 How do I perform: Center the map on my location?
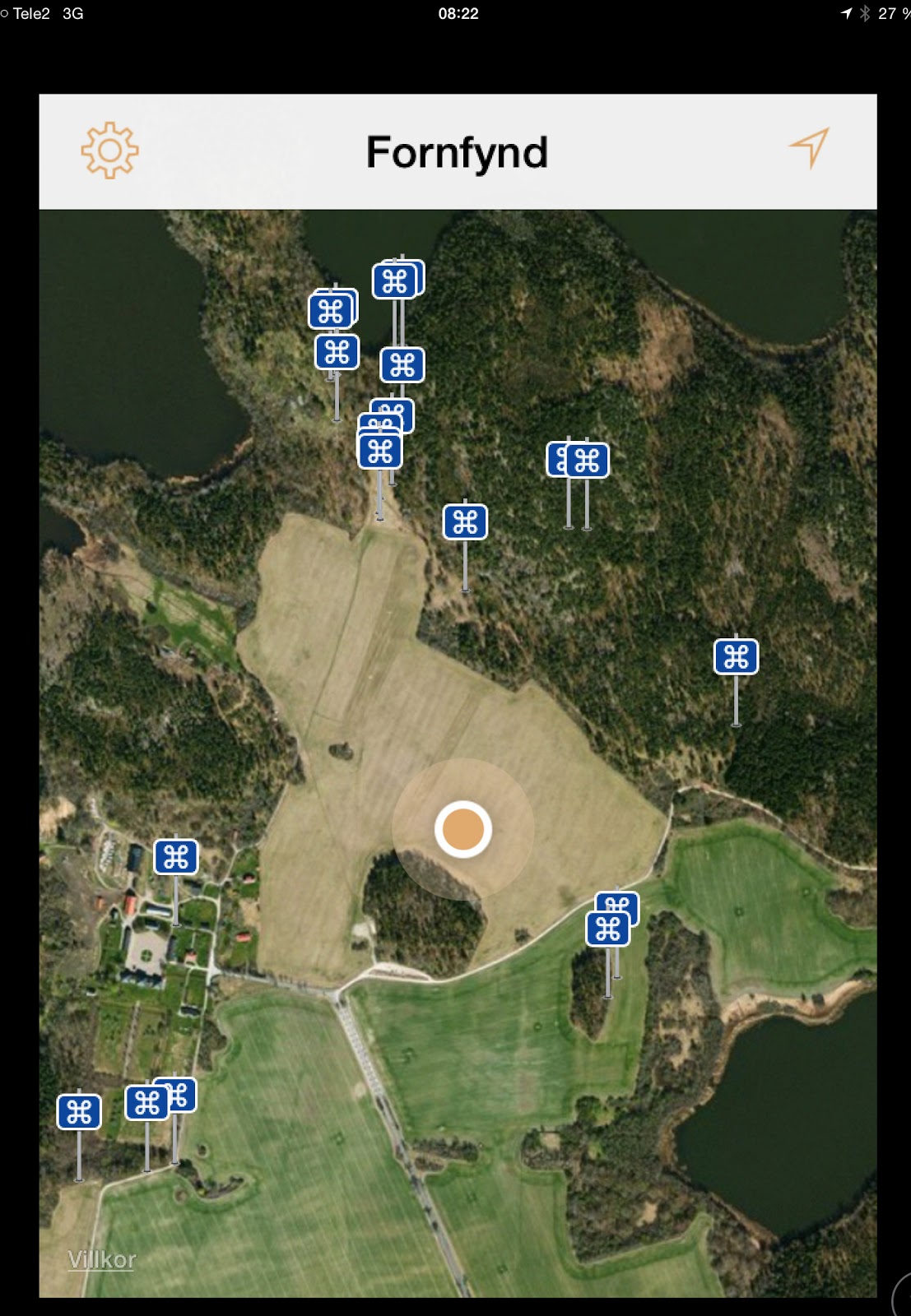tap(810, 148)
